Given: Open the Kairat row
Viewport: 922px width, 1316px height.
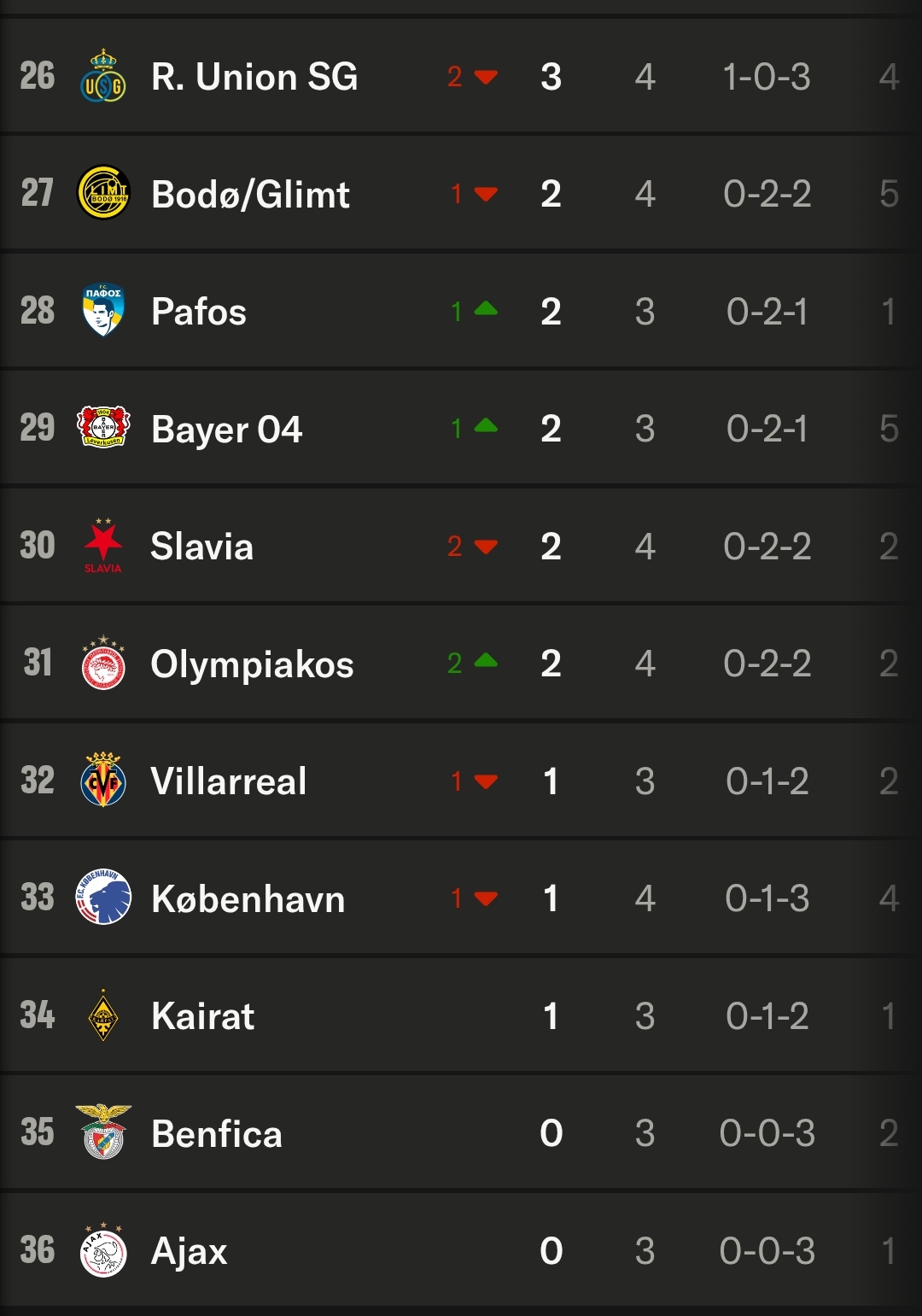Looking at the screenshot, I should coord(202,1016).
